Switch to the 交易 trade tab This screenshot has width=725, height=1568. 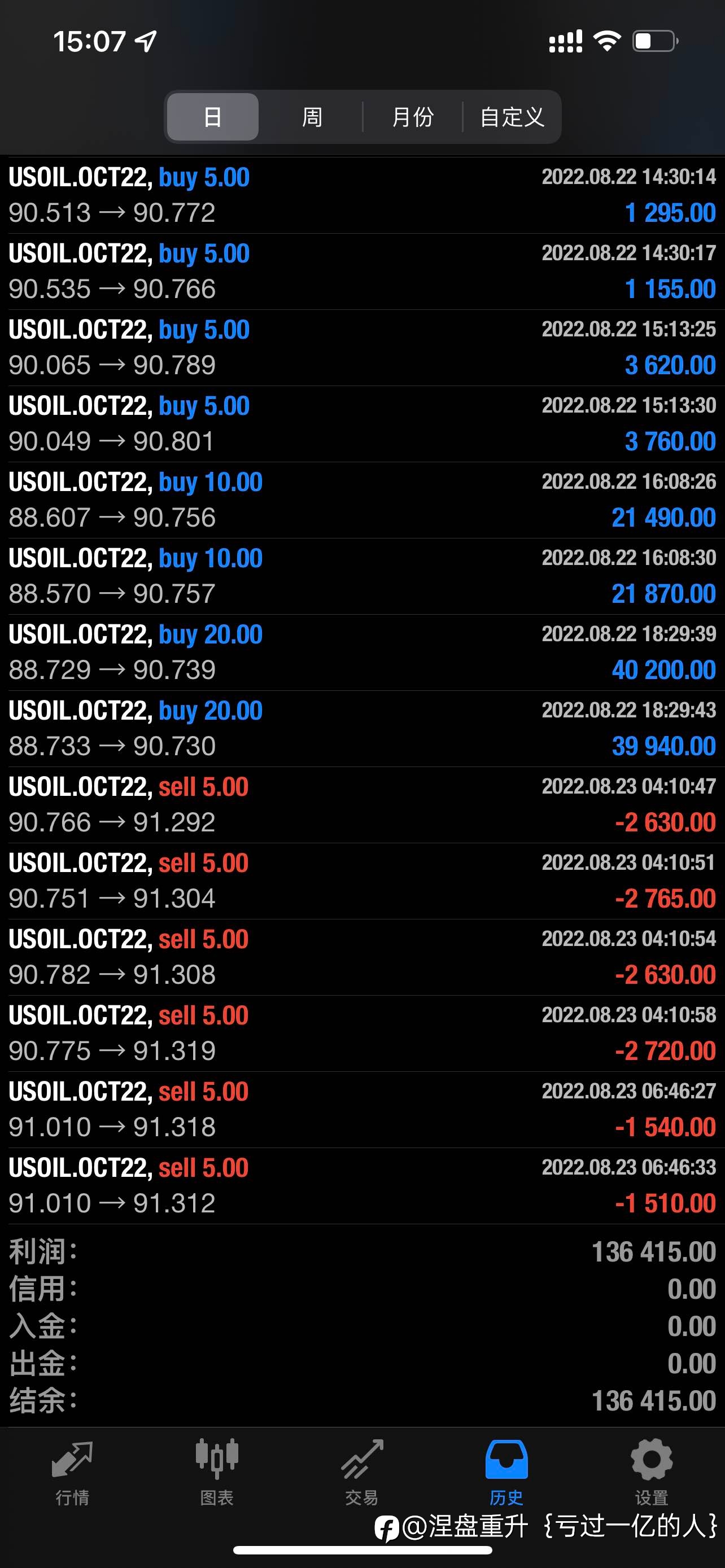coord(362,1472)
